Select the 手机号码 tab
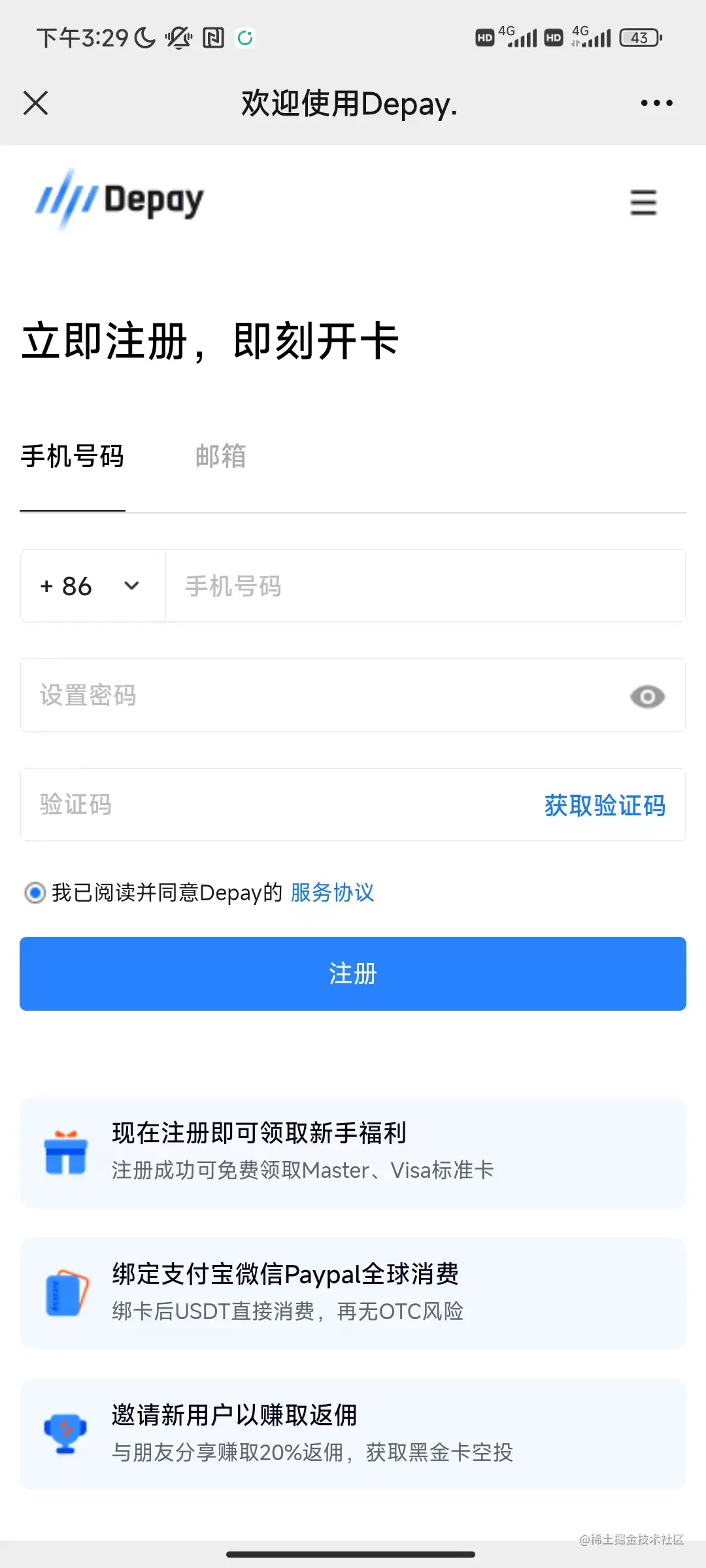 tap(73, 456)
